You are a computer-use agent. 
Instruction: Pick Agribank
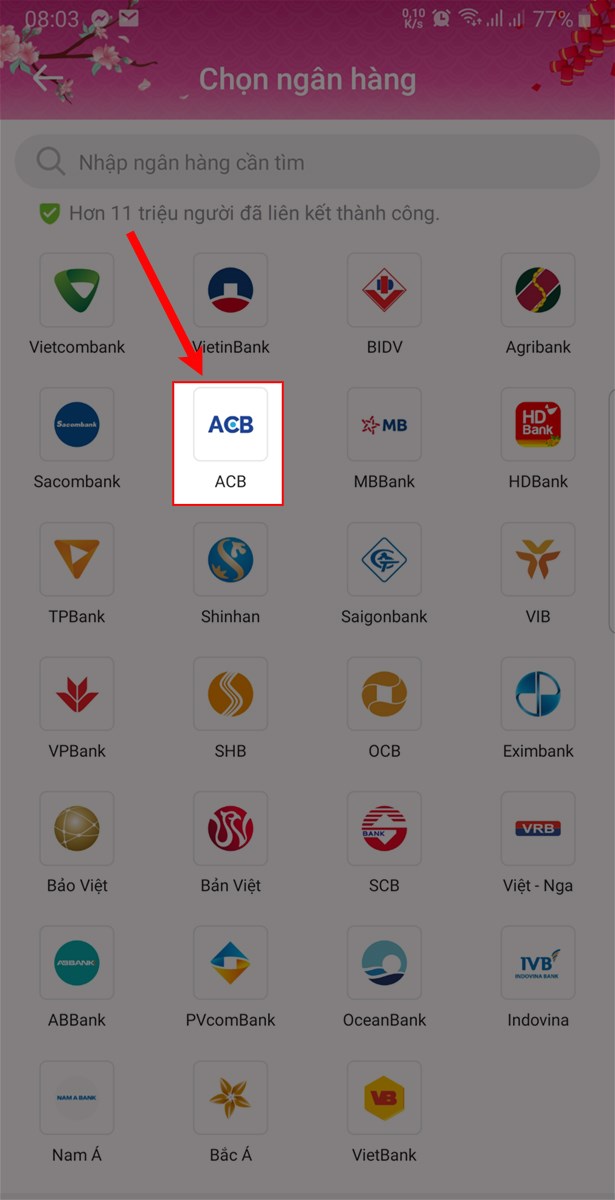(x=538, y=291)
